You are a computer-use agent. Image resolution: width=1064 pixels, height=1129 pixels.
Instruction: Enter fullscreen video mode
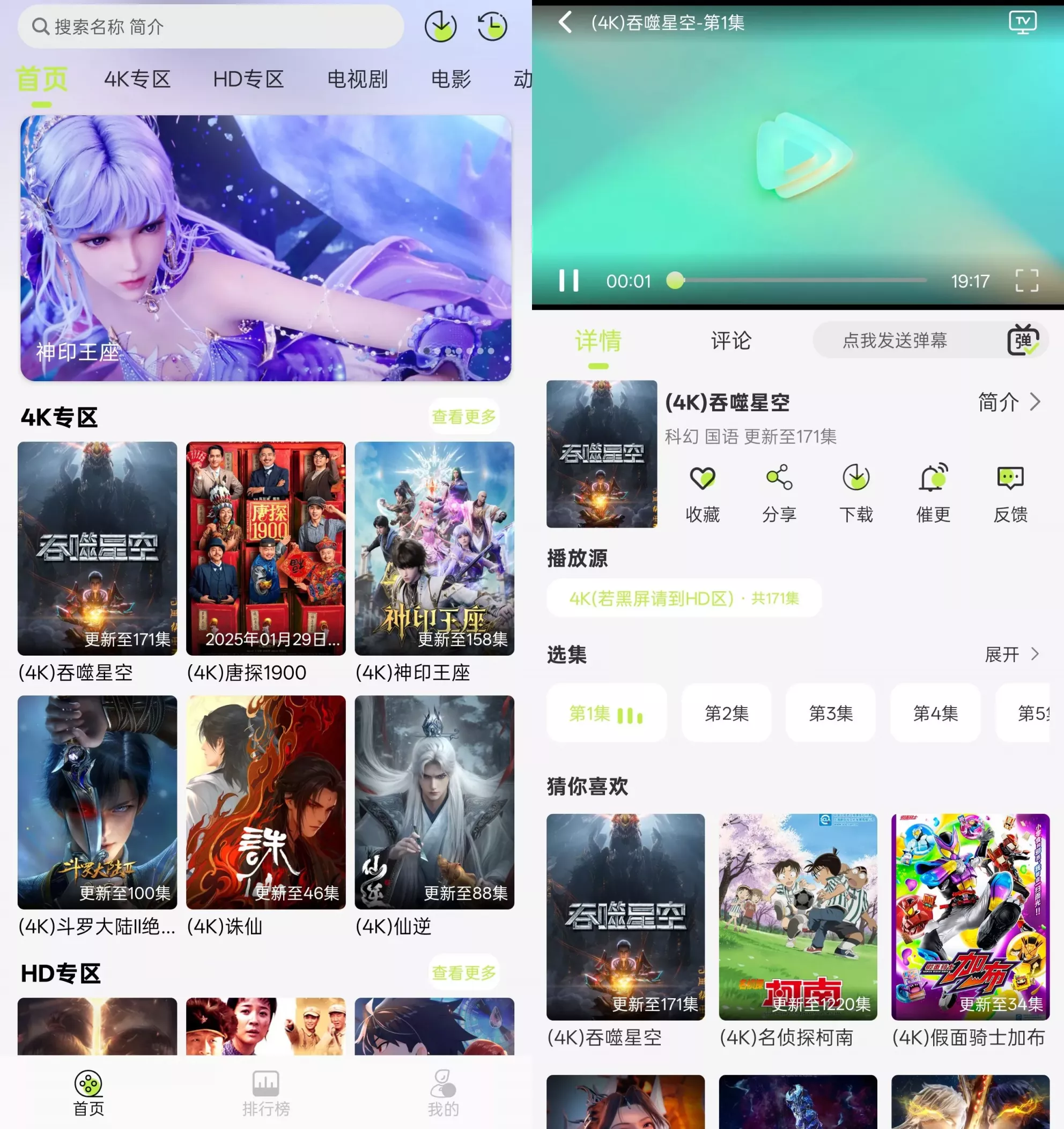[x=1026, y=280]
